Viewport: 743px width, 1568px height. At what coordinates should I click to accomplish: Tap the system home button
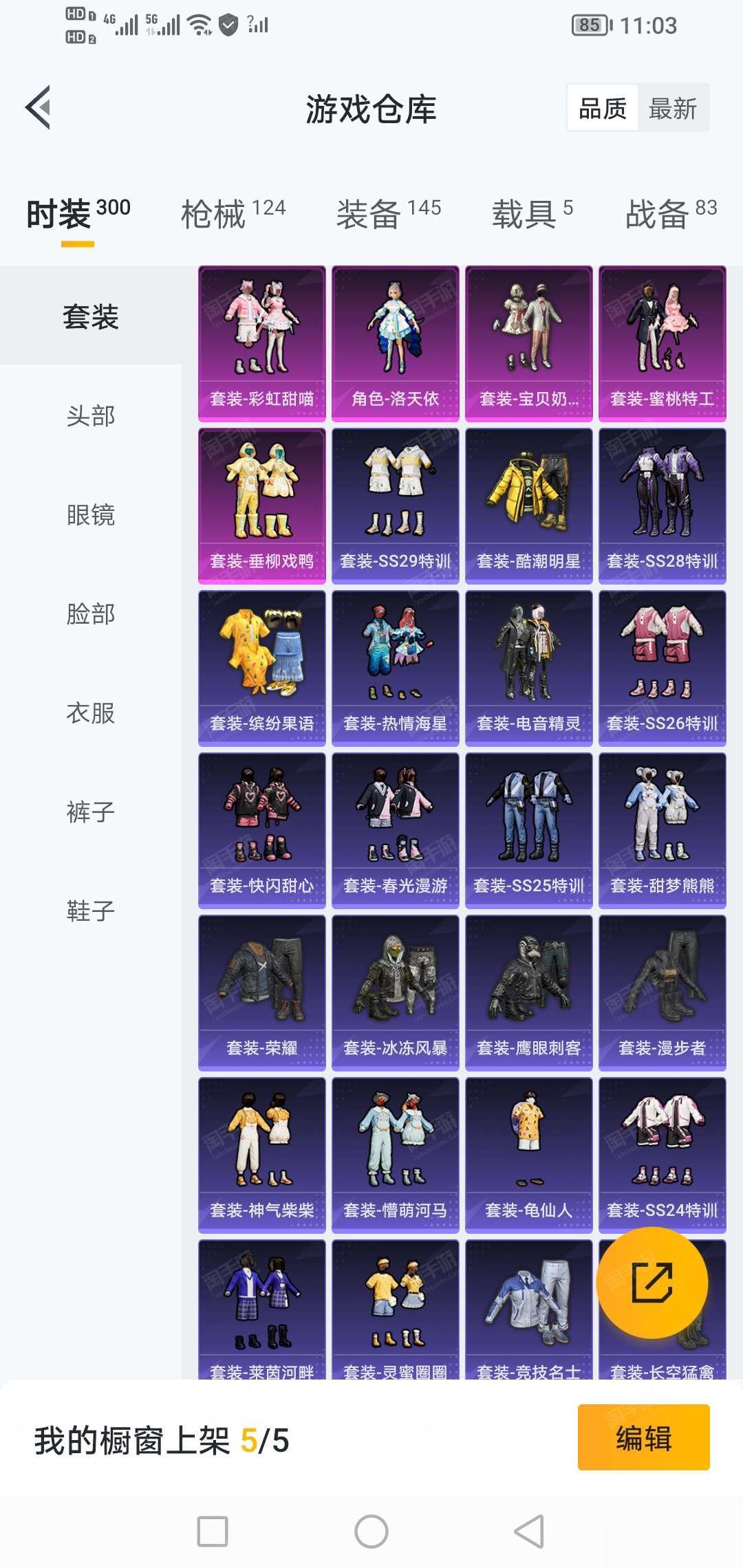[371, 1532]
